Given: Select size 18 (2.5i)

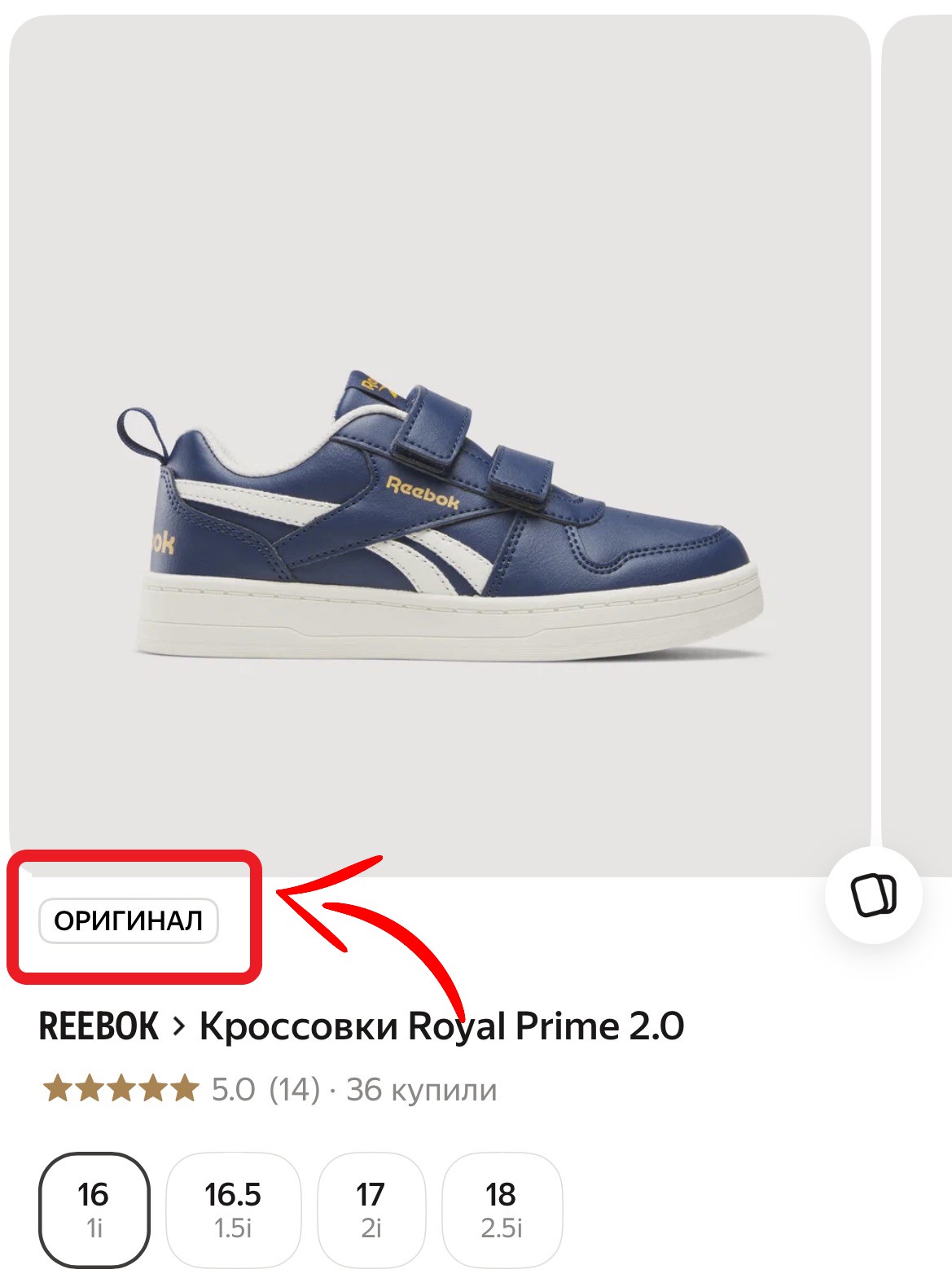Looking at the screenshot, I should click(502, 1210).
